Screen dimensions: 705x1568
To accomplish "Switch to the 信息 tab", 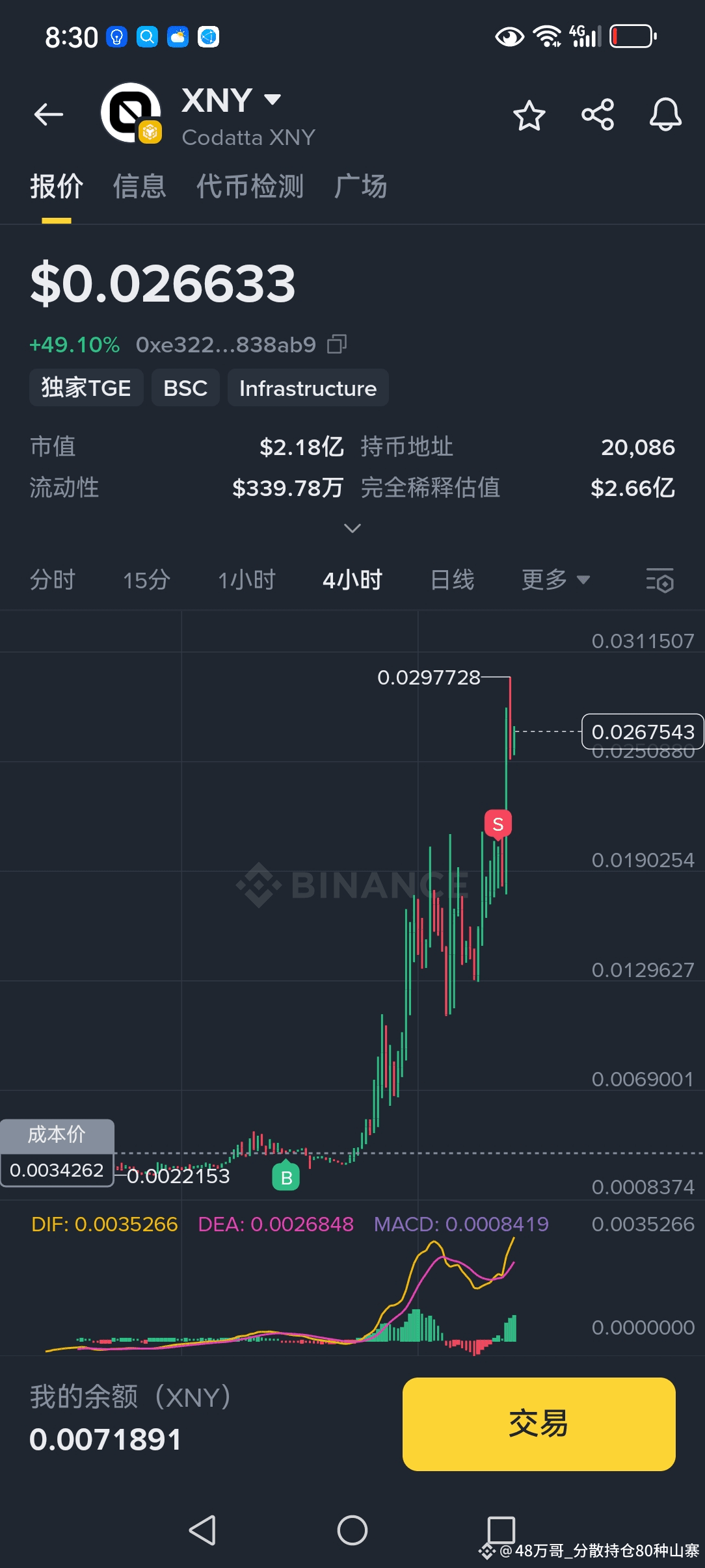I will (139, 187).
